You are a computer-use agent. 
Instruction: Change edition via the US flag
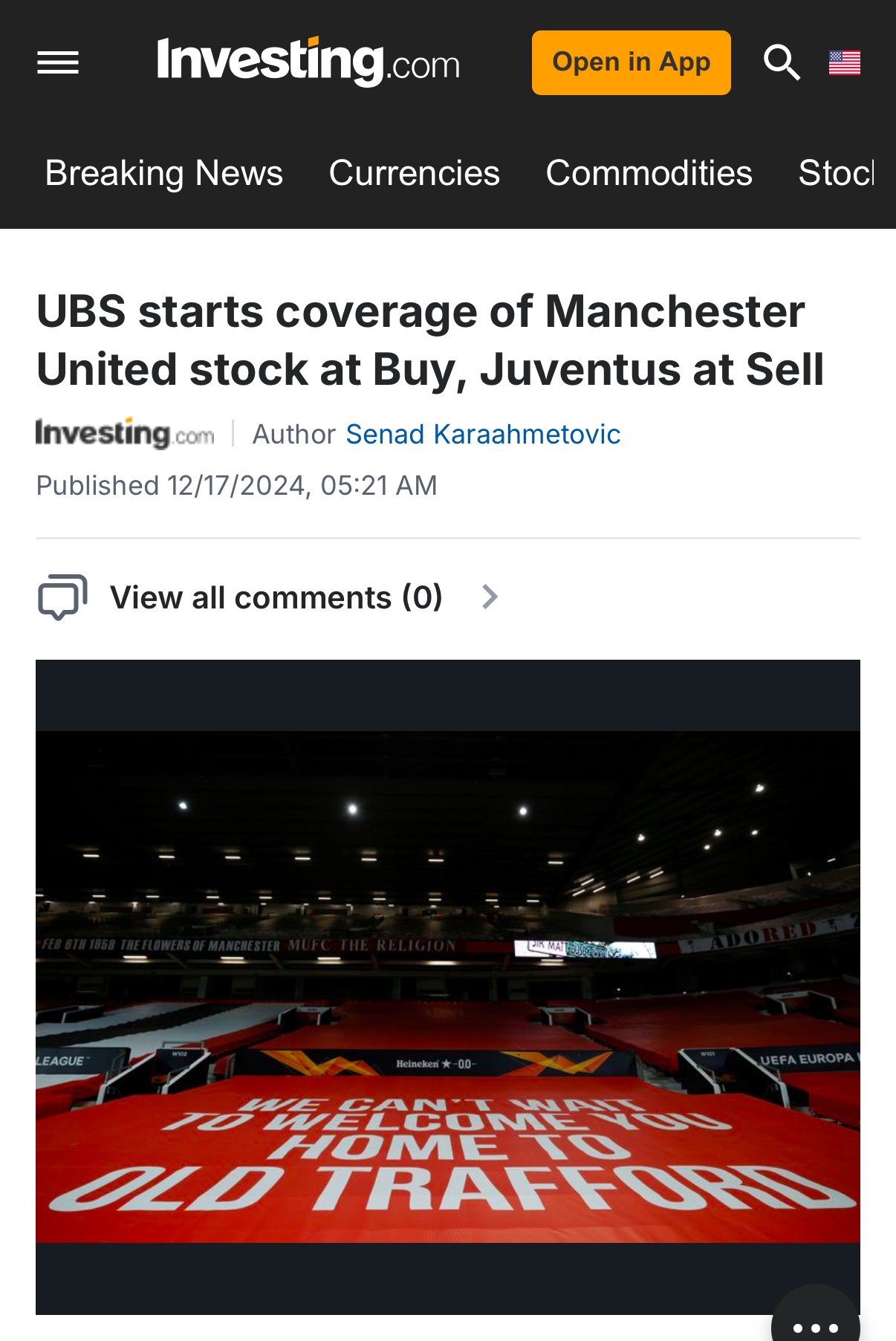[x=845, y=63]
